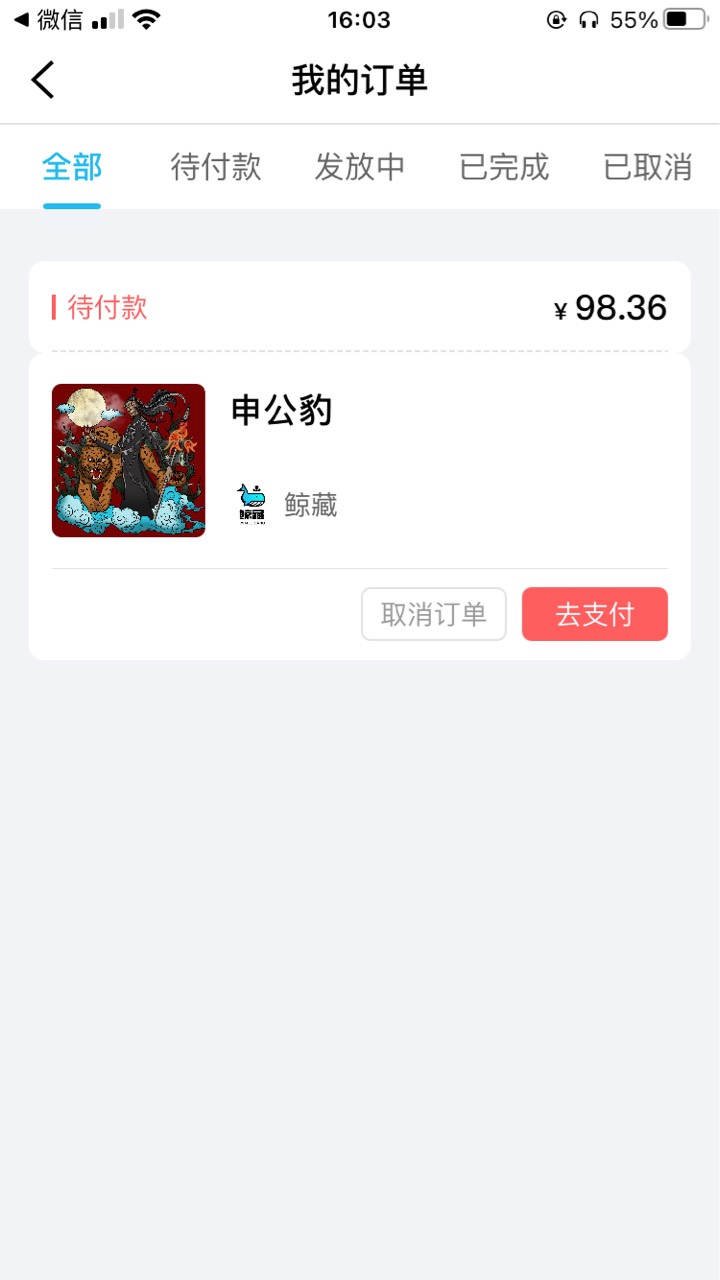This screenshot has width=720, height=1280.
Task: Go back from My Orders page
Action: [x=43, y=80]
